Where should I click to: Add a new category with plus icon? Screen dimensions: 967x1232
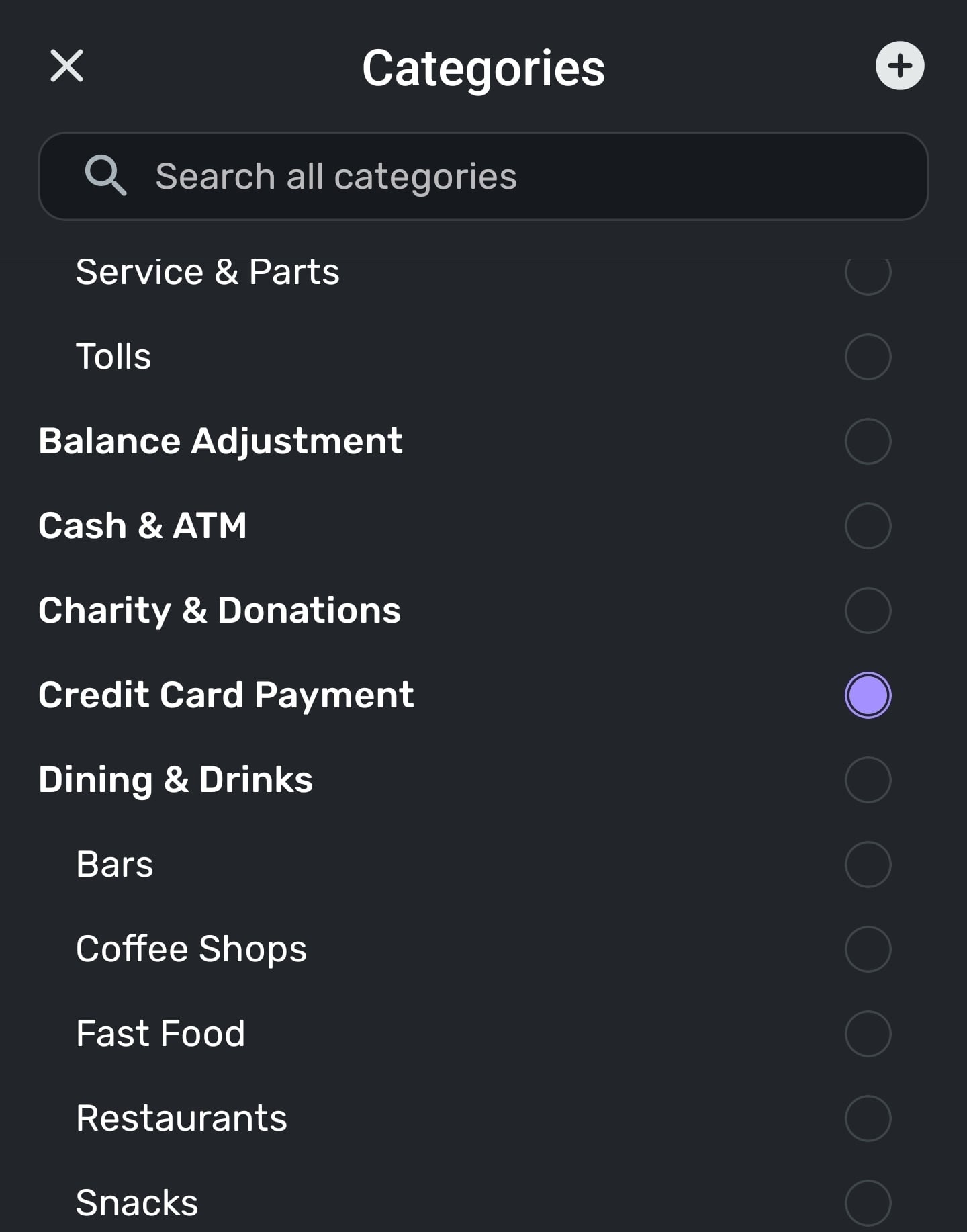point(899,66)
